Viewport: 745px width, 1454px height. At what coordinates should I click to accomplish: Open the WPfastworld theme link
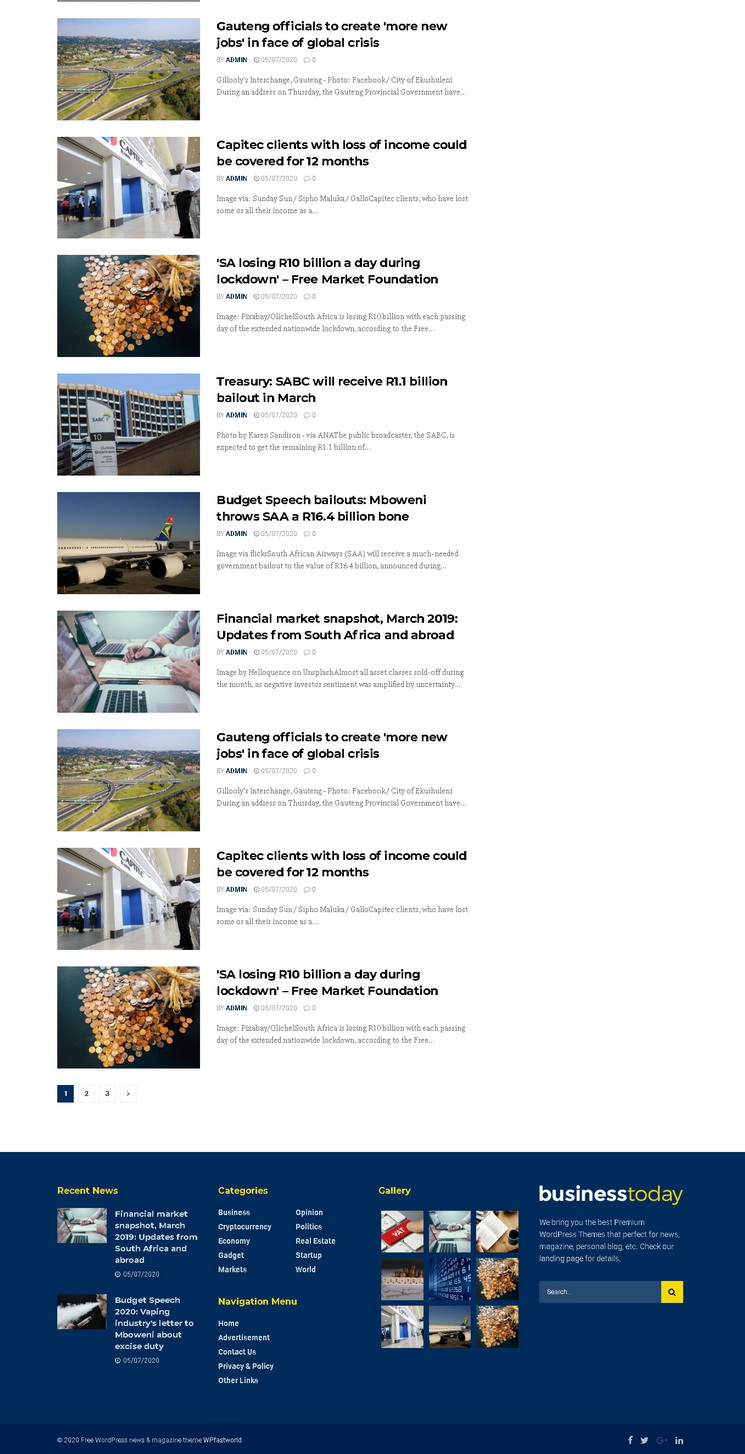point(223,1440)
